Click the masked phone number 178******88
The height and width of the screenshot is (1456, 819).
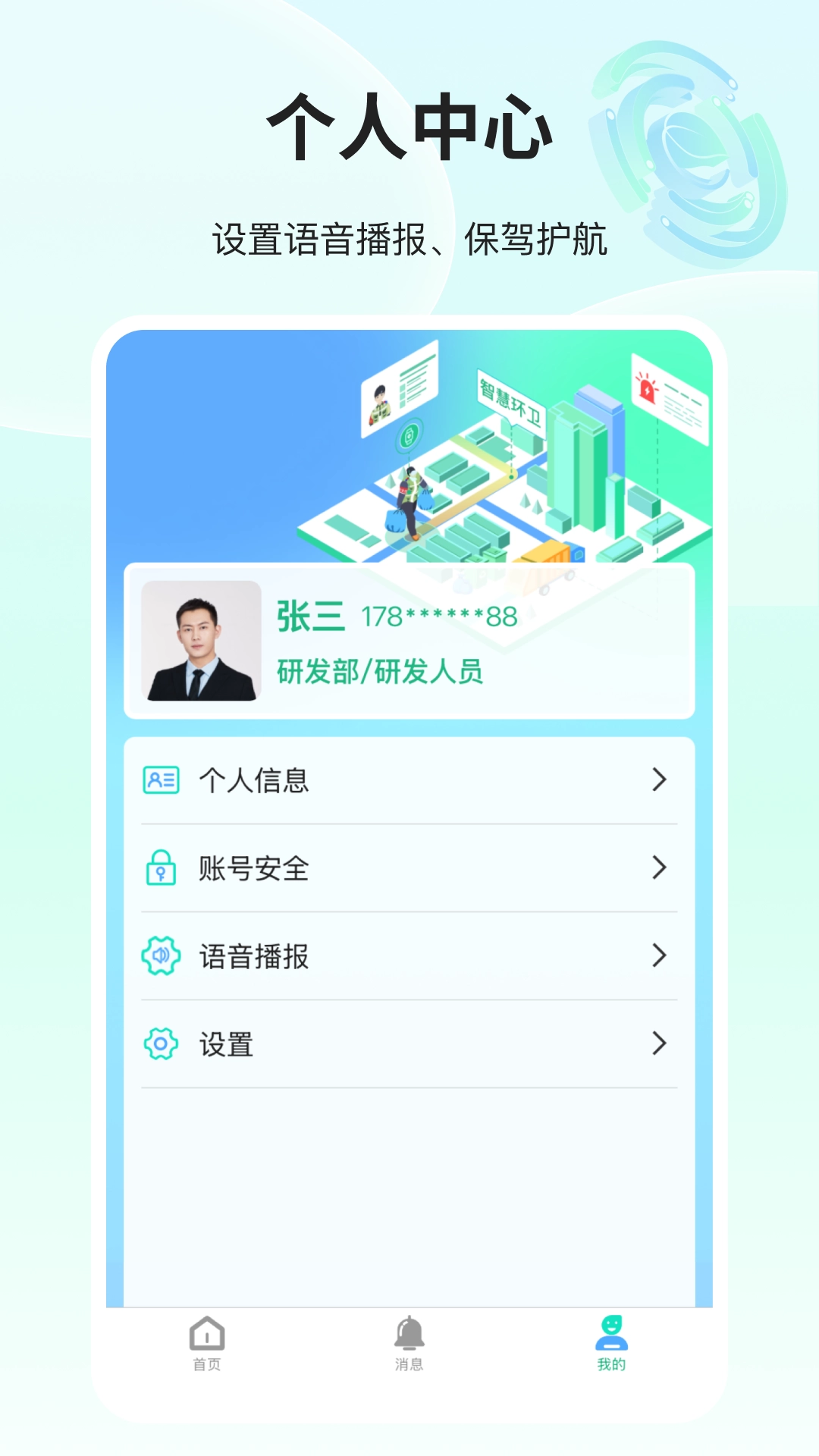pyautogui.click(x=438, y=617)
